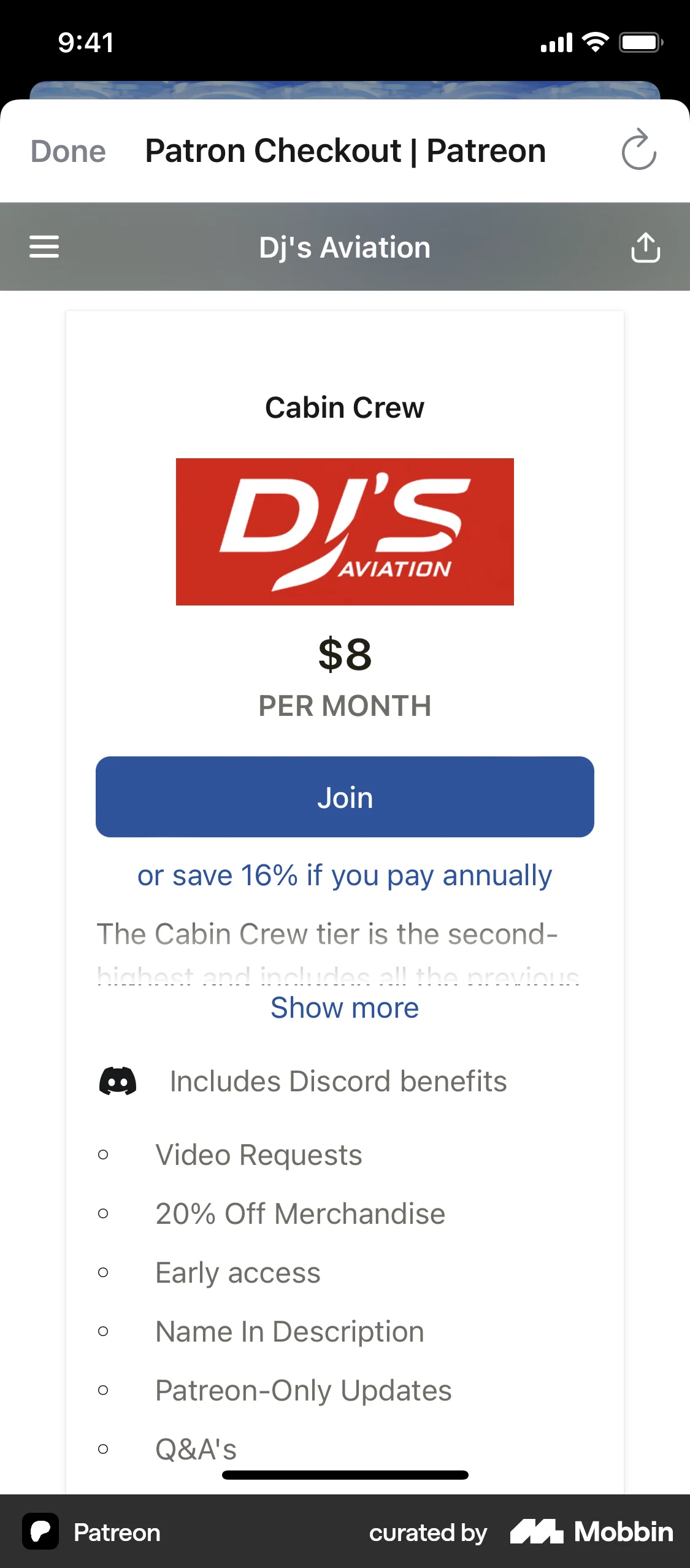Click the Dj's Aviation title
This screenshot has width=690, height=1568.
pyautogui.click(x=345, y=247)
